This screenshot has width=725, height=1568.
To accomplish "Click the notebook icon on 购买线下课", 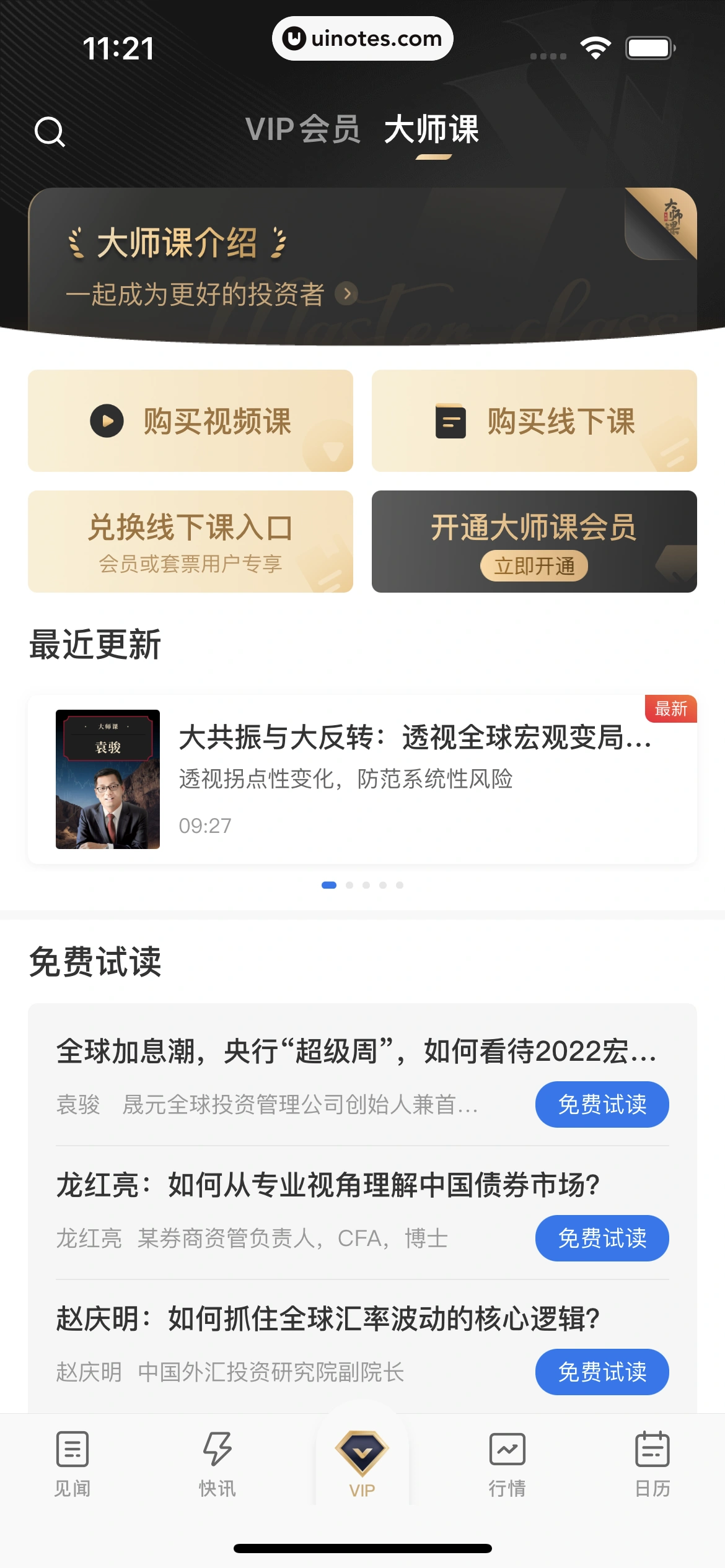I will pos(451,420).
